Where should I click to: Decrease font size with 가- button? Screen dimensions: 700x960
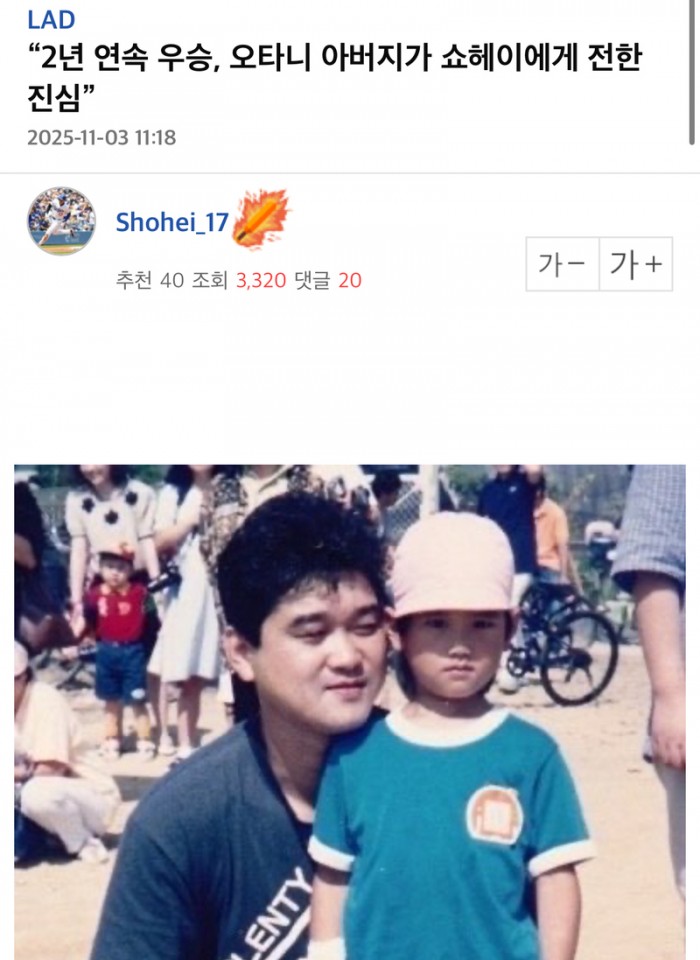point(562,264)
